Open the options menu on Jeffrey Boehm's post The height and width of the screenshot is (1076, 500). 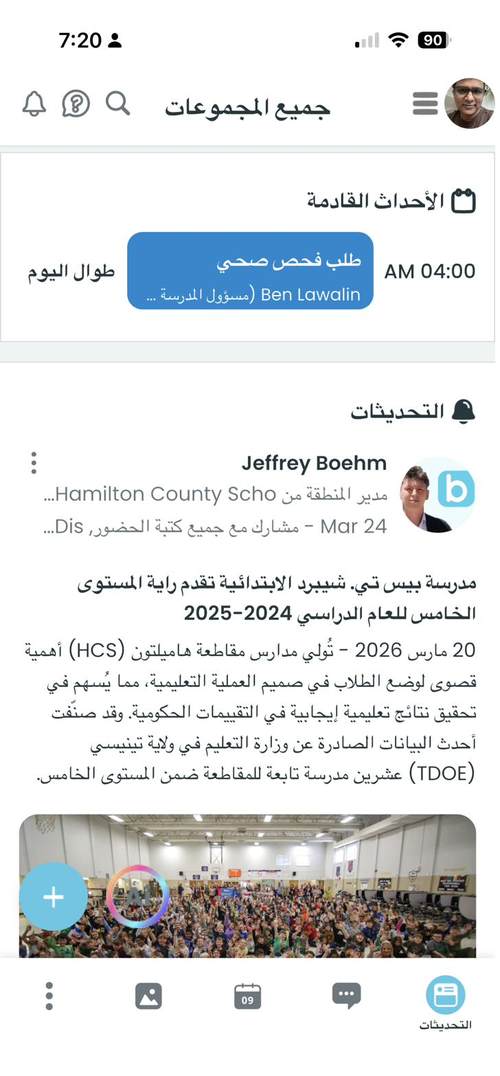tap(34, 463)
